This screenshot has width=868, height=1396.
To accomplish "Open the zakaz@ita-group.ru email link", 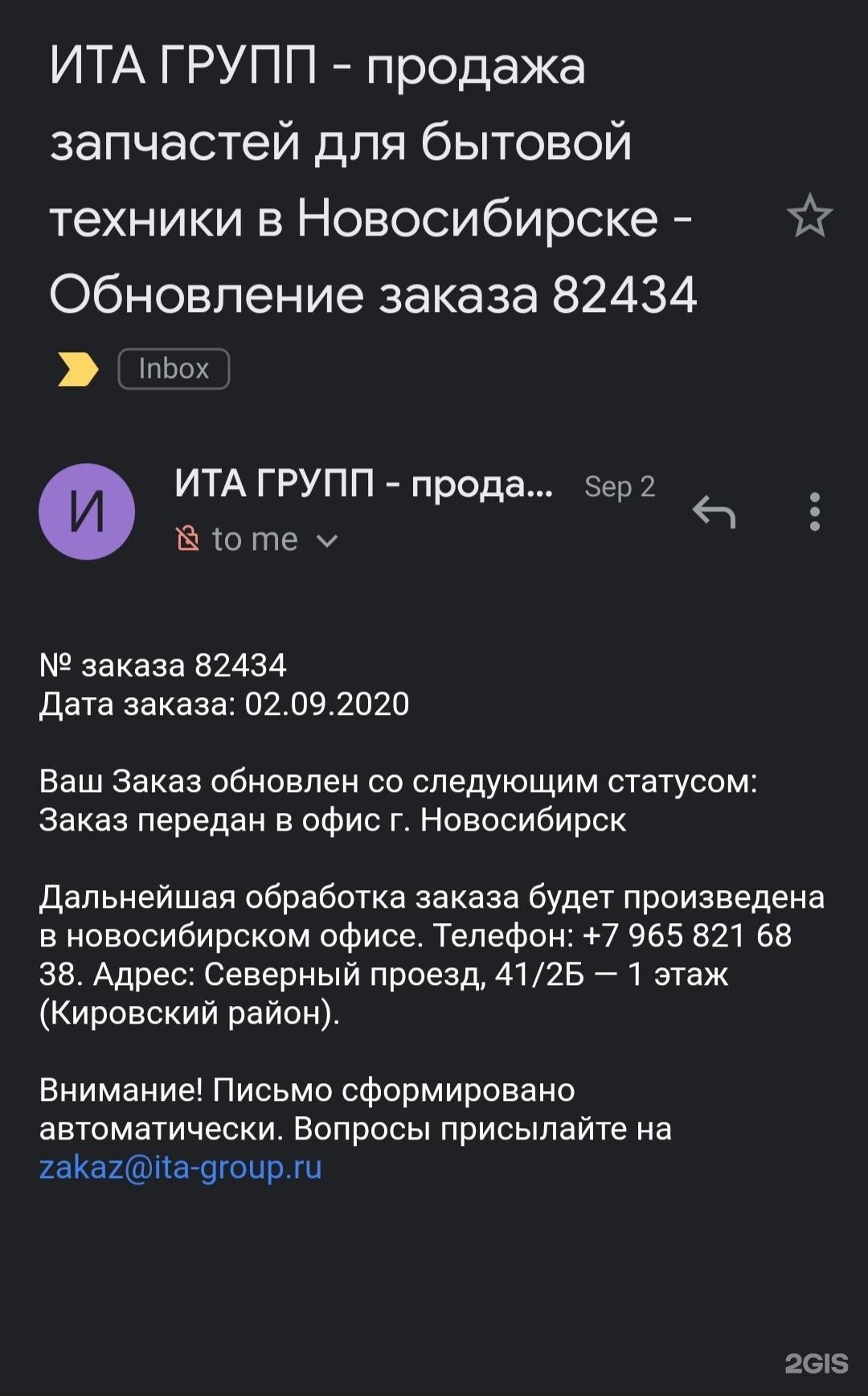I will point(181,1167).
